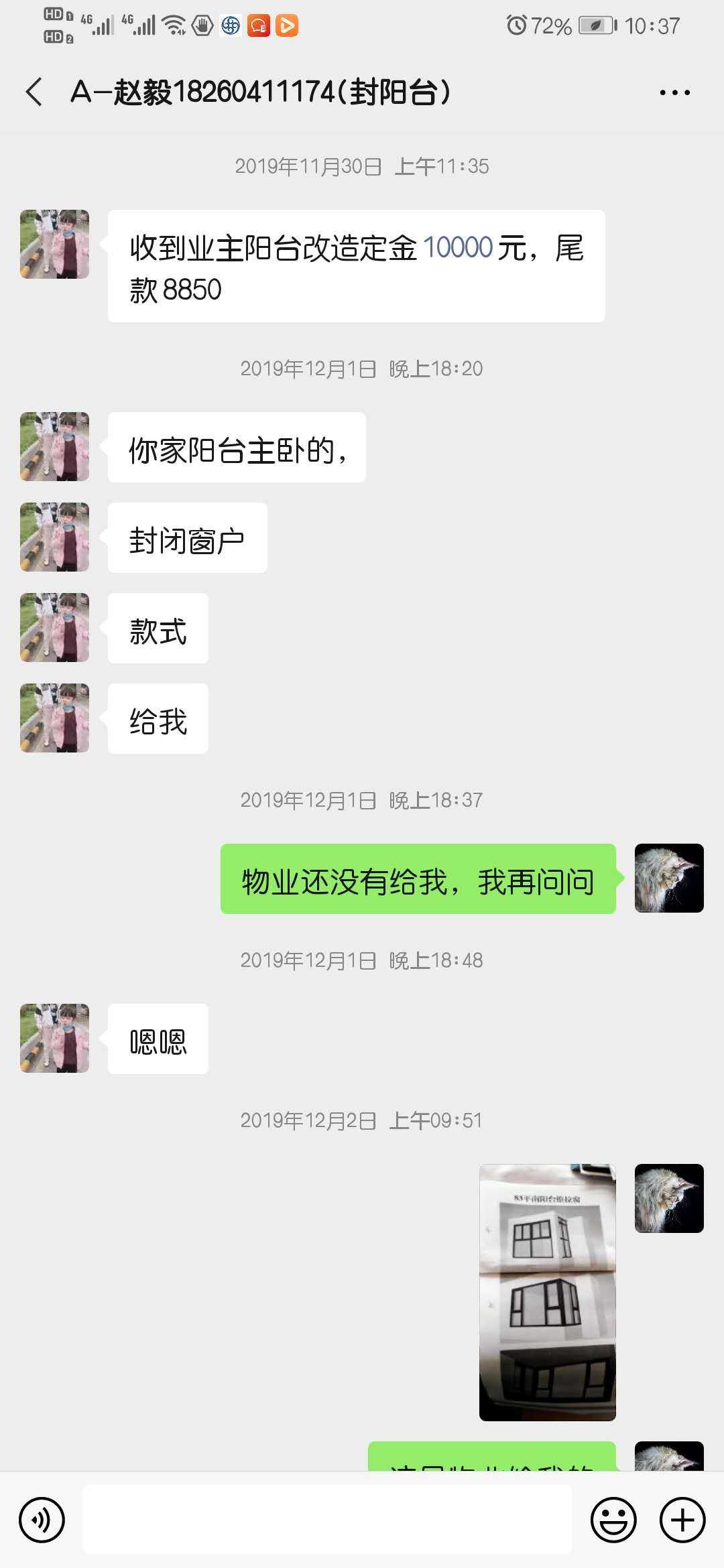Image resolution: width=724 pixels, height=1568 pixels.
Task: Open the chat overflow menu
Action: tap(674, 92)
